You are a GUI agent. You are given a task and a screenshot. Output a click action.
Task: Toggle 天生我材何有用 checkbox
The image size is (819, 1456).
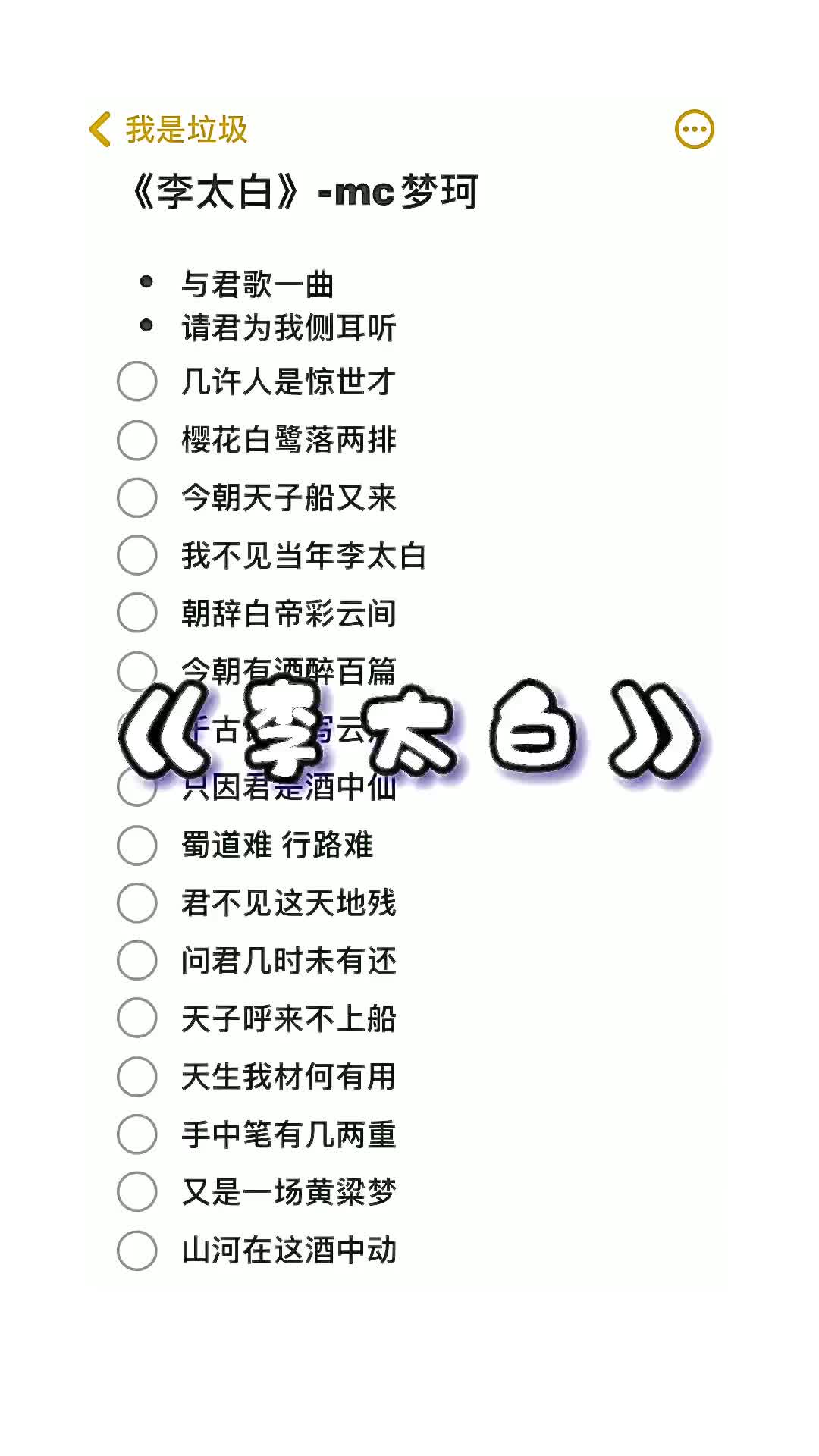click(x=137, y=1076)
